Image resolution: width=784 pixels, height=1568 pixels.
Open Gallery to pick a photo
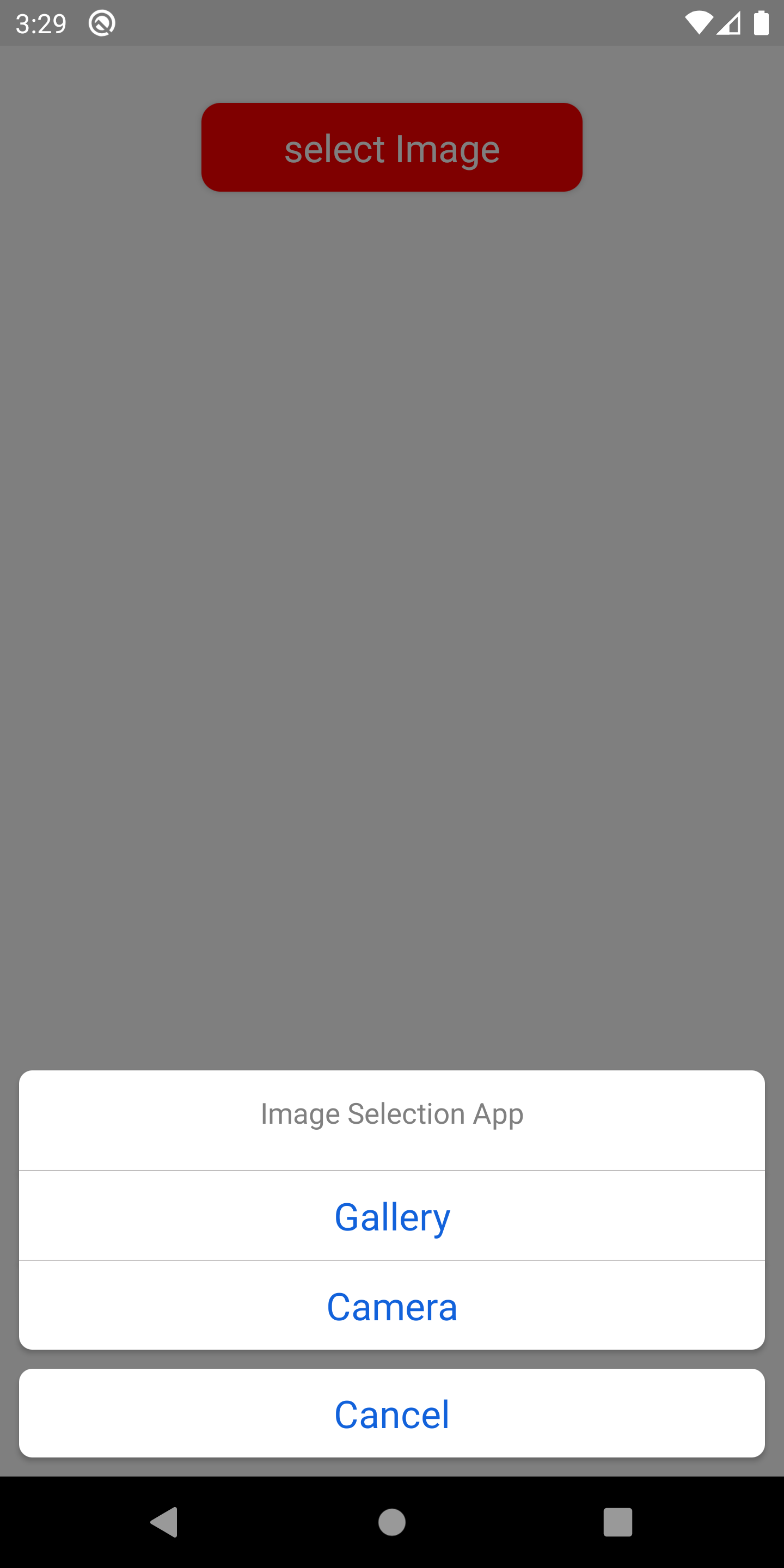point(391,1216)
